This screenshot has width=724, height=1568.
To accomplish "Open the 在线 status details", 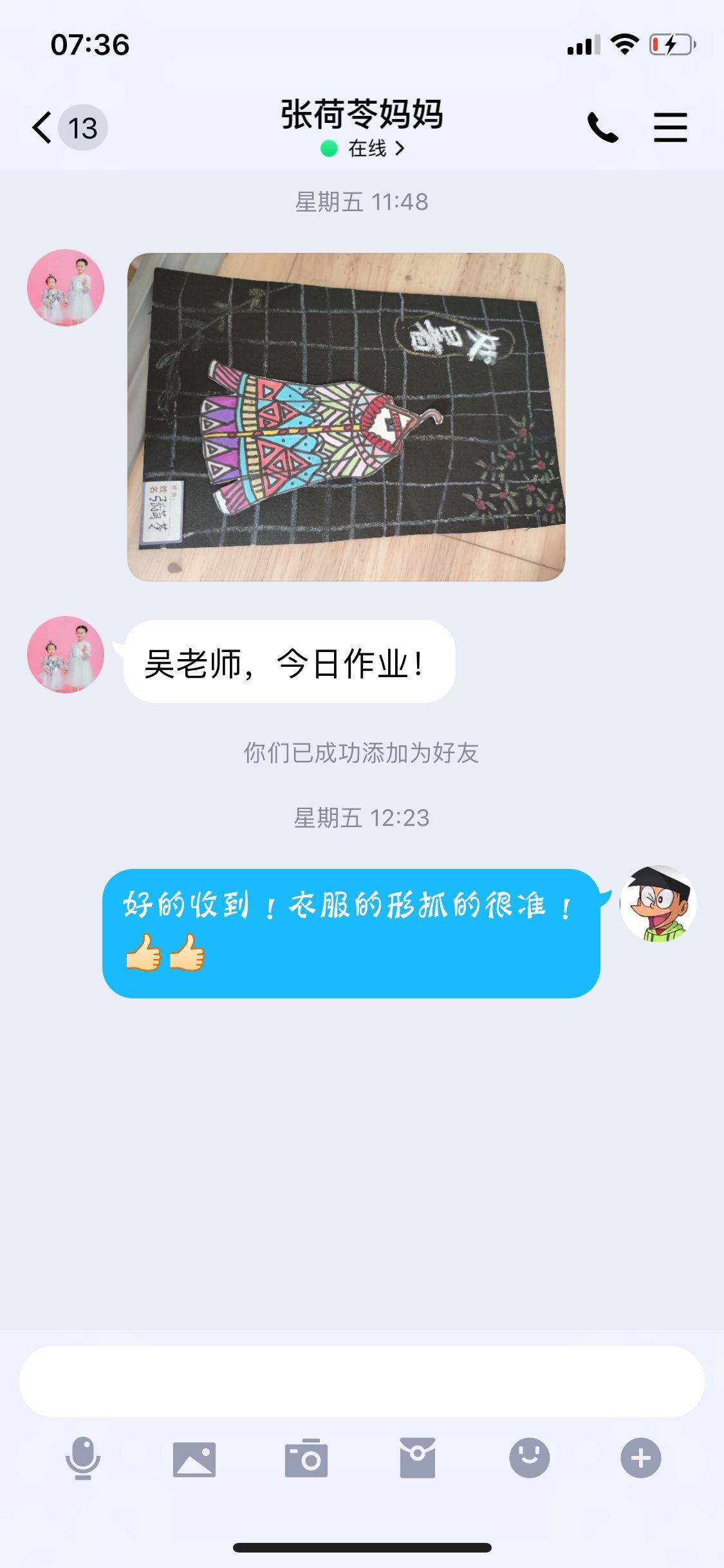I will [362, 149].
